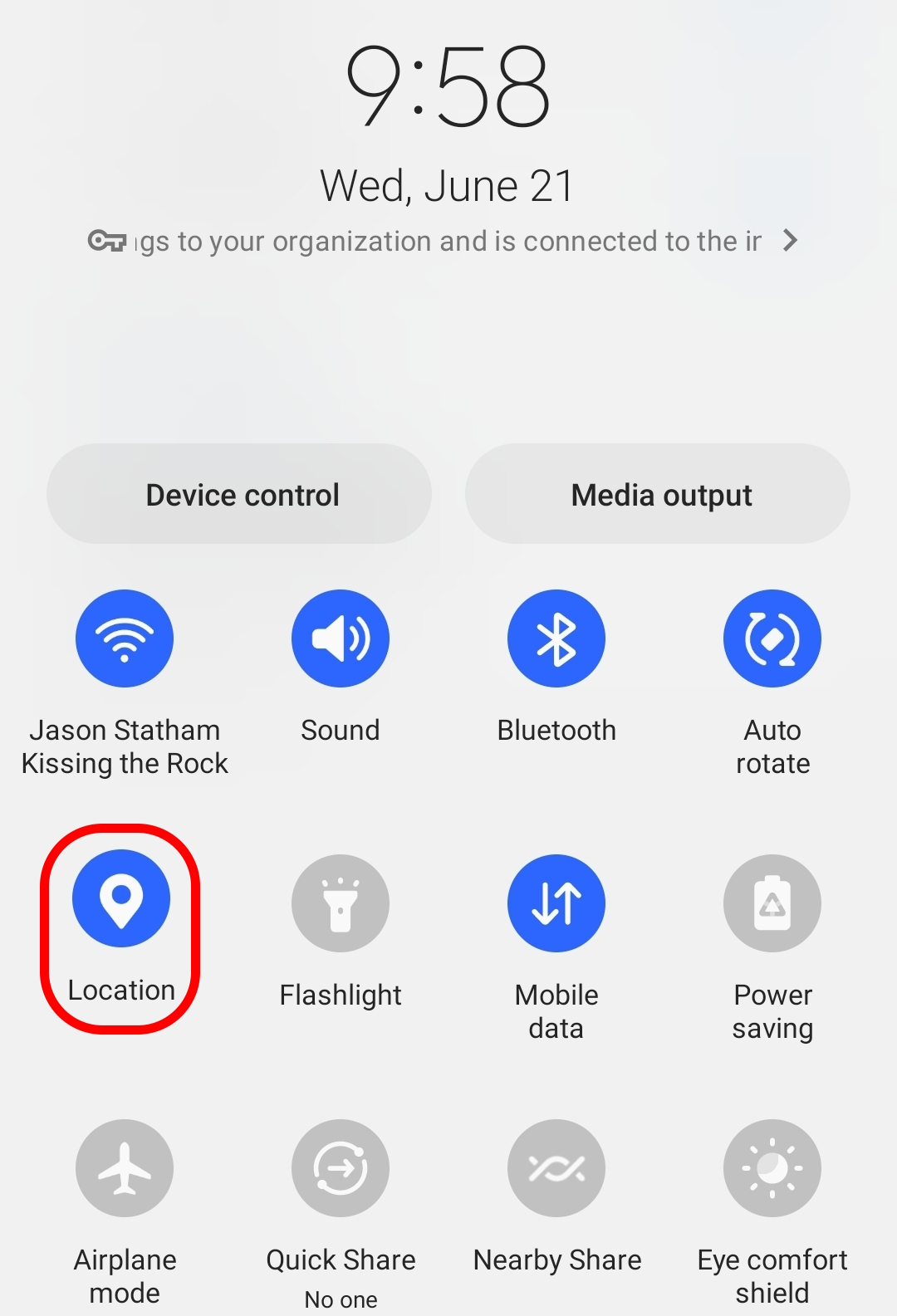Image resolution: width=897 pixels, height=1316 pixels.
Task: Tap the Location label text
Action: pos(121,989)
